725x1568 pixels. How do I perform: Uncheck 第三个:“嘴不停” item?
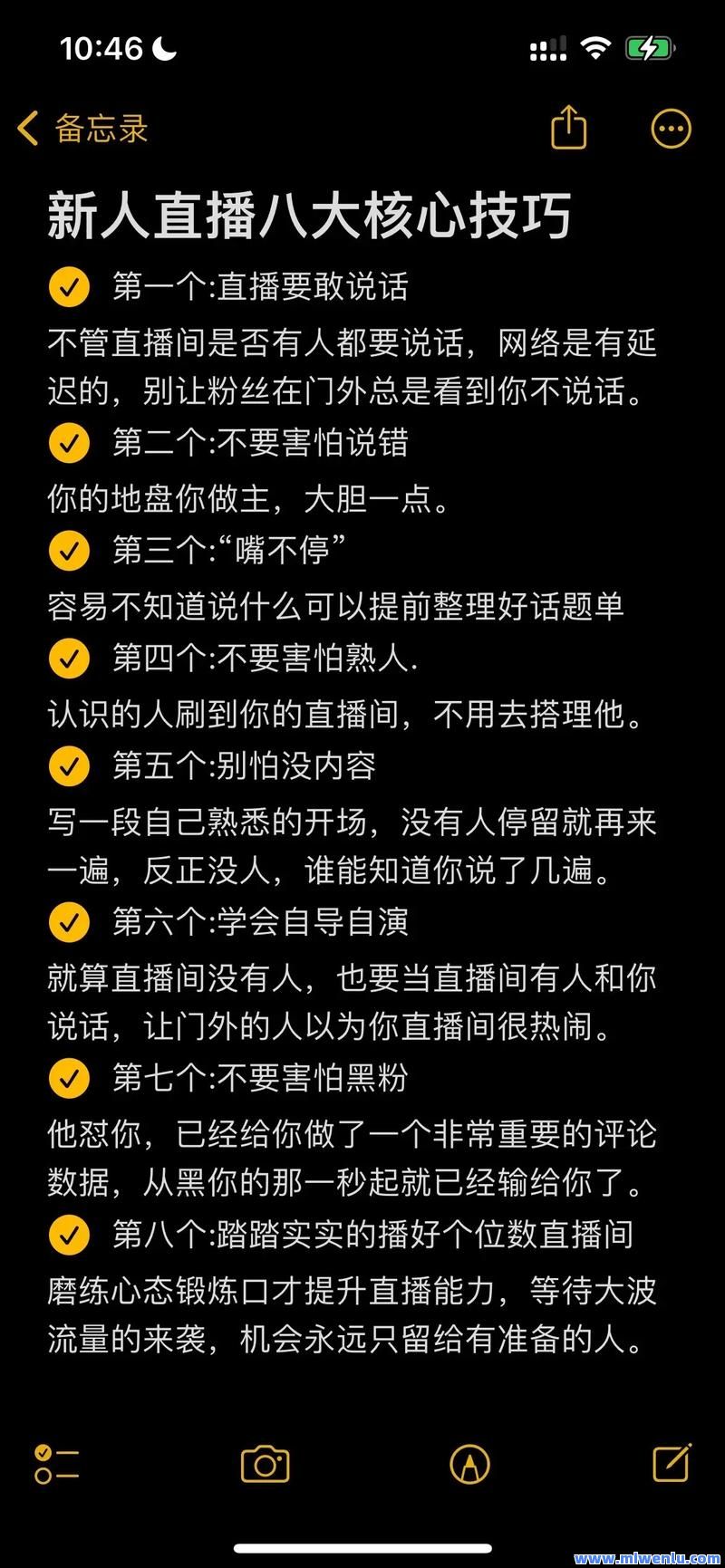tap(69, 551)
